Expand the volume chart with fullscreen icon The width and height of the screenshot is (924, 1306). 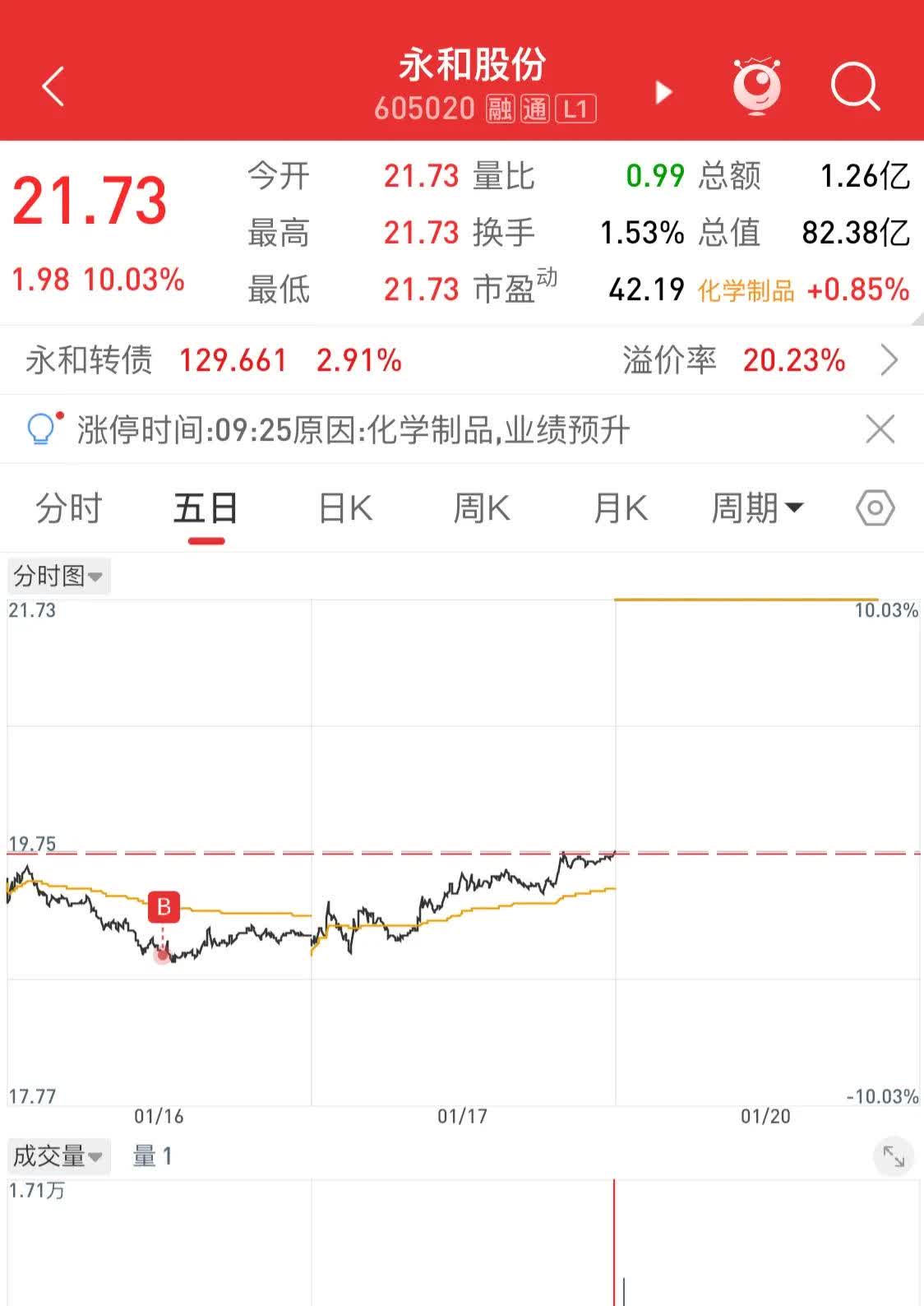coord(894,1155)
